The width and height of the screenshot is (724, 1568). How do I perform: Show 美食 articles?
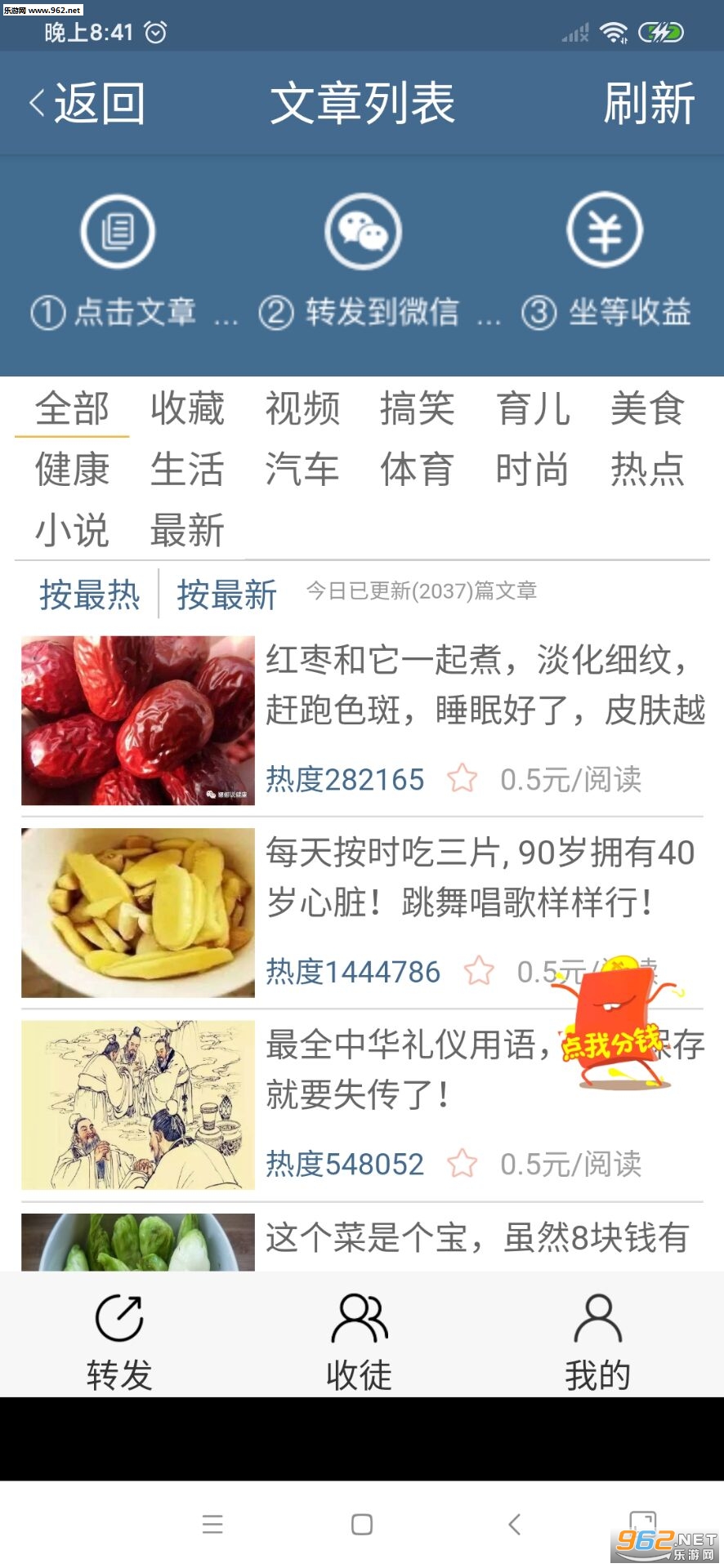point(647,408)
